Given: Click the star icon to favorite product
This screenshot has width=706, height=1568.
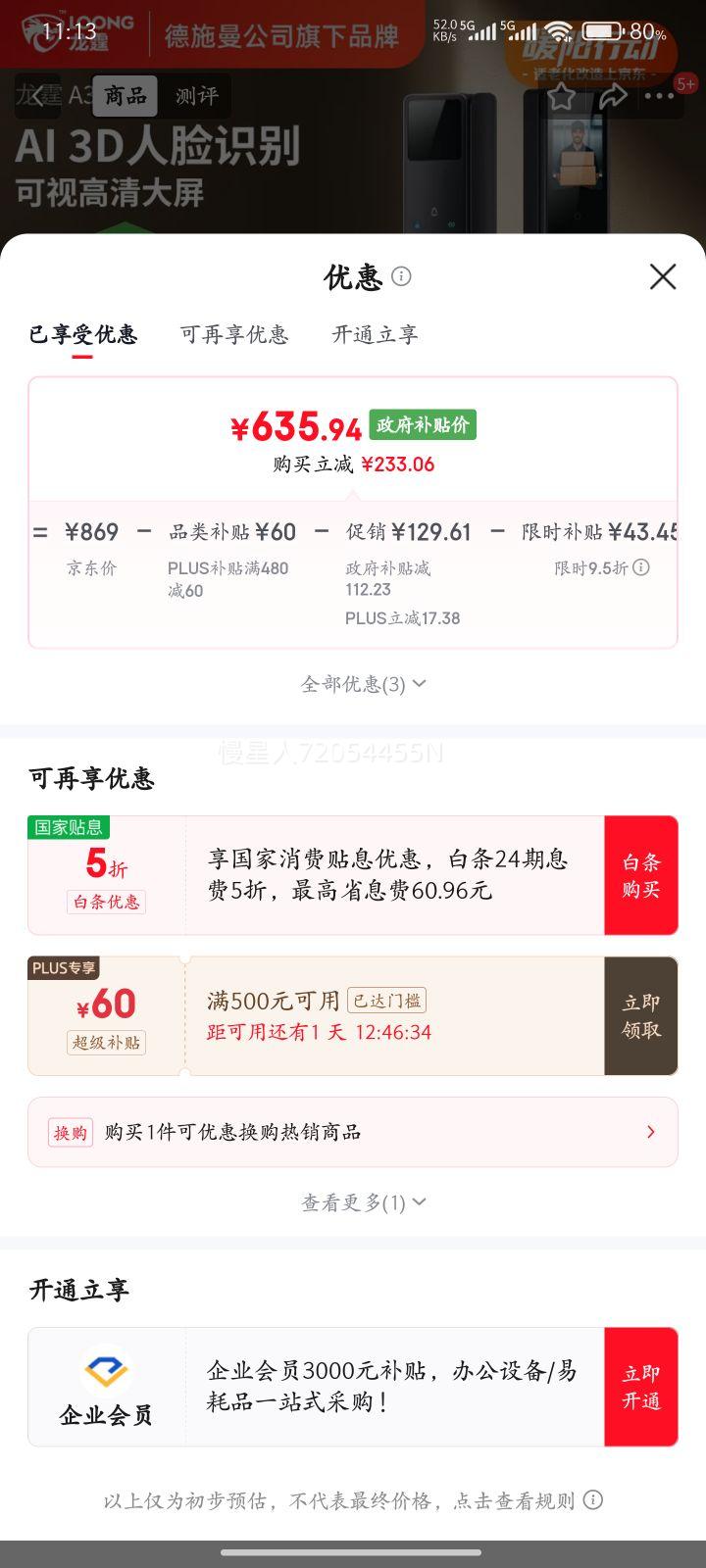Looking at the screenshot, I should [561, 96].
